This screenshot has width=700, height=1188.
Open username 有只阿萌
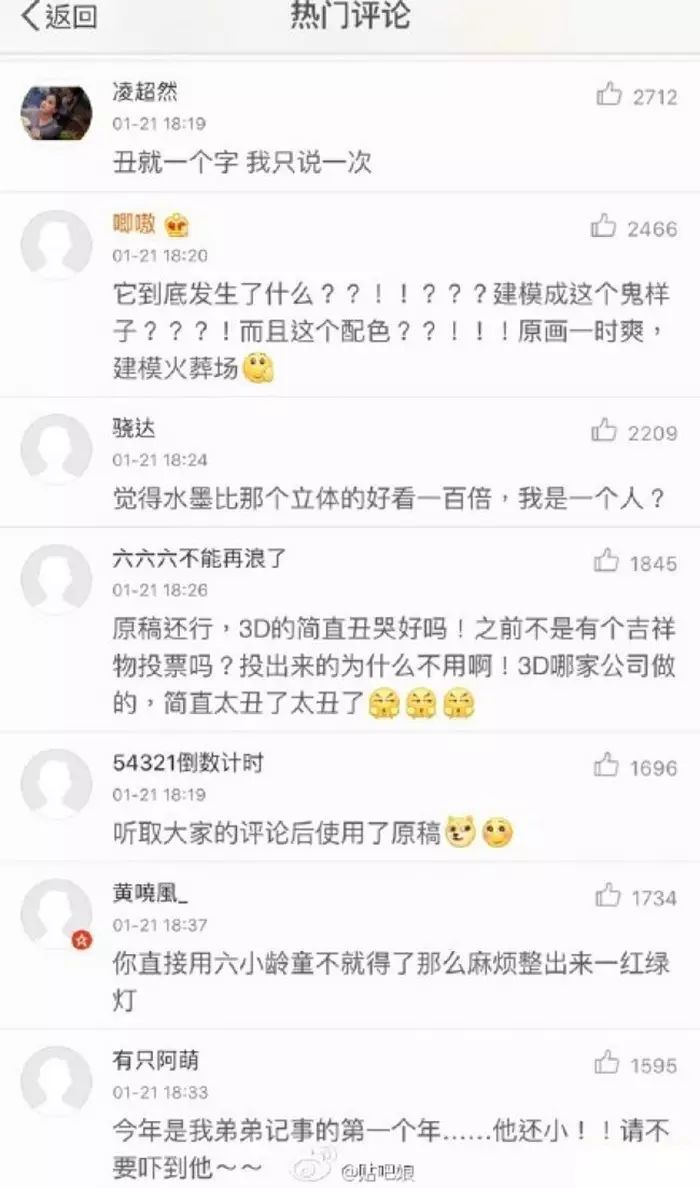pos(155,1060)
